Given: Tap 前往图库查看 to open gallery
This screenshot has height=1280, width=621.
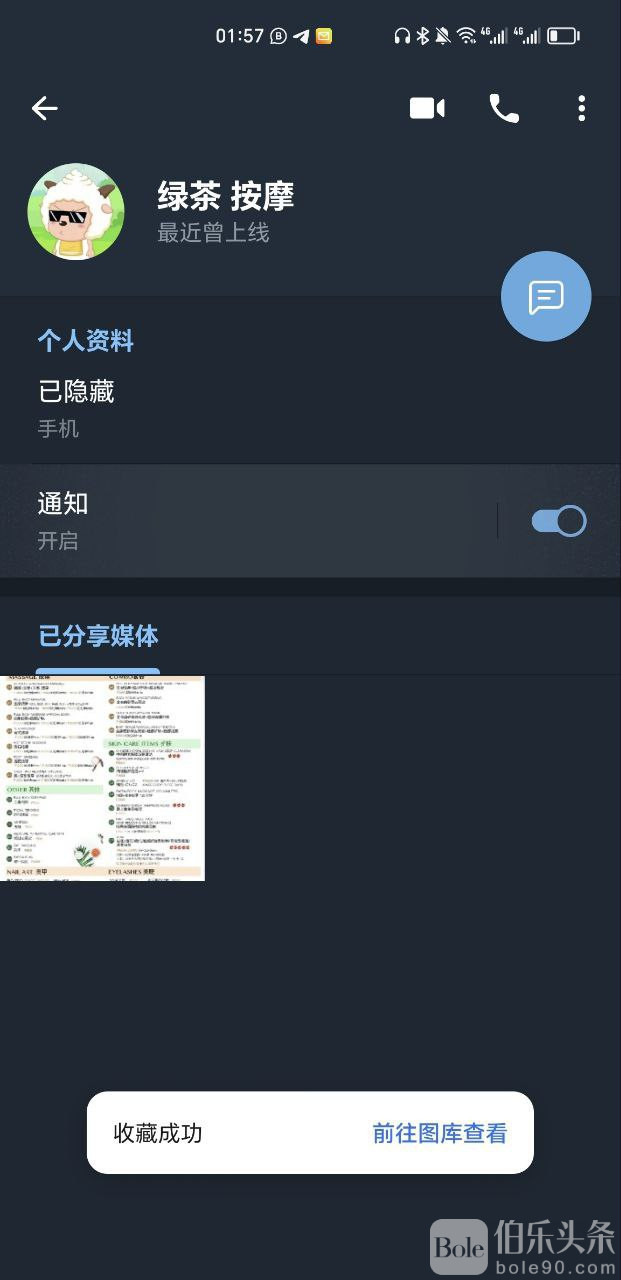Looking at the screenshot, I should click(440, 1133).
